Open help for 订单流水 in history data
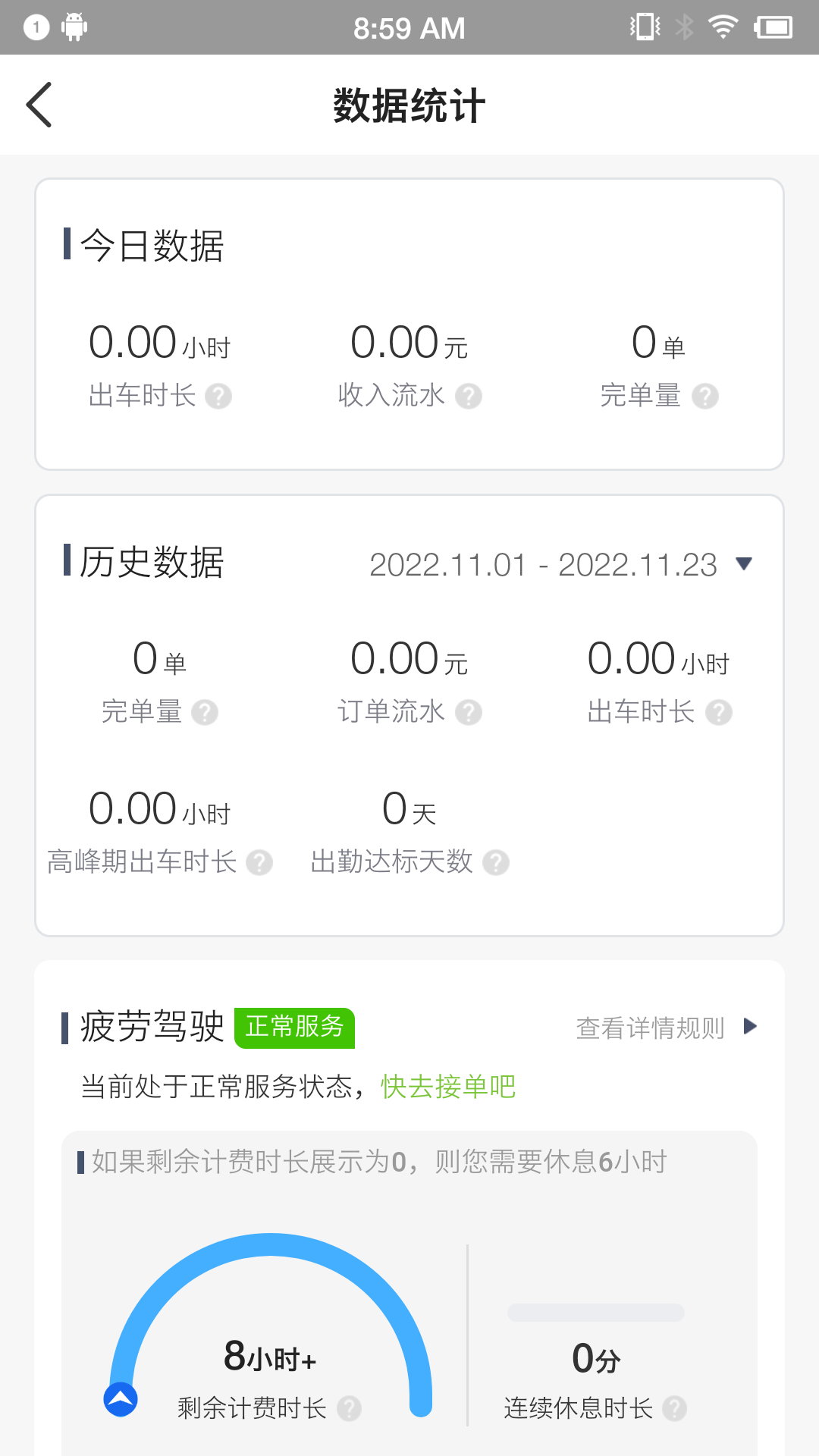Screen dimensions: 819x1456 click(468, 711)
